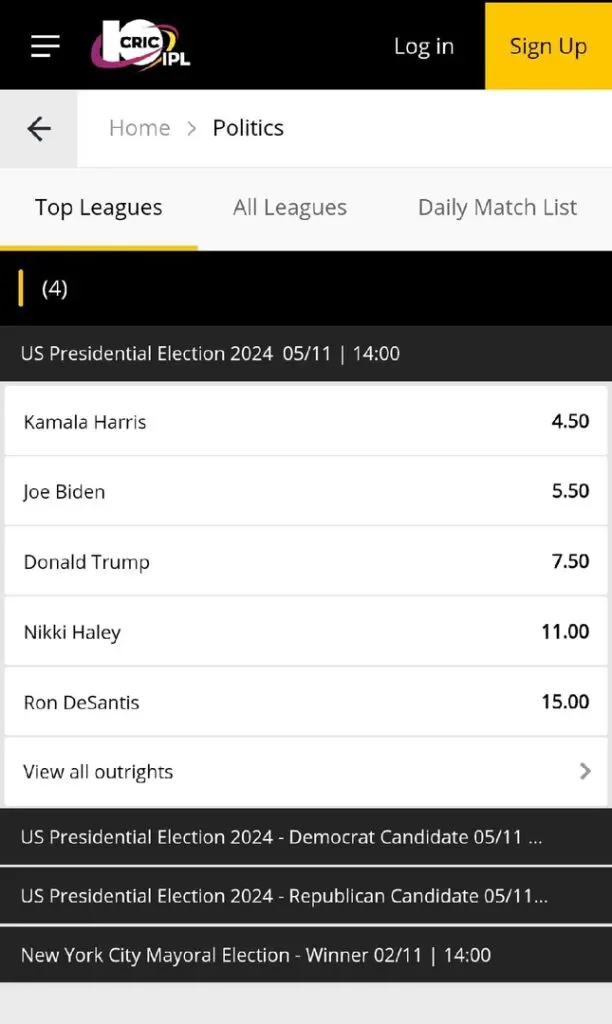
Task: Select Kamala Harris at 4.50 odds
Action: tap(306, 421)
